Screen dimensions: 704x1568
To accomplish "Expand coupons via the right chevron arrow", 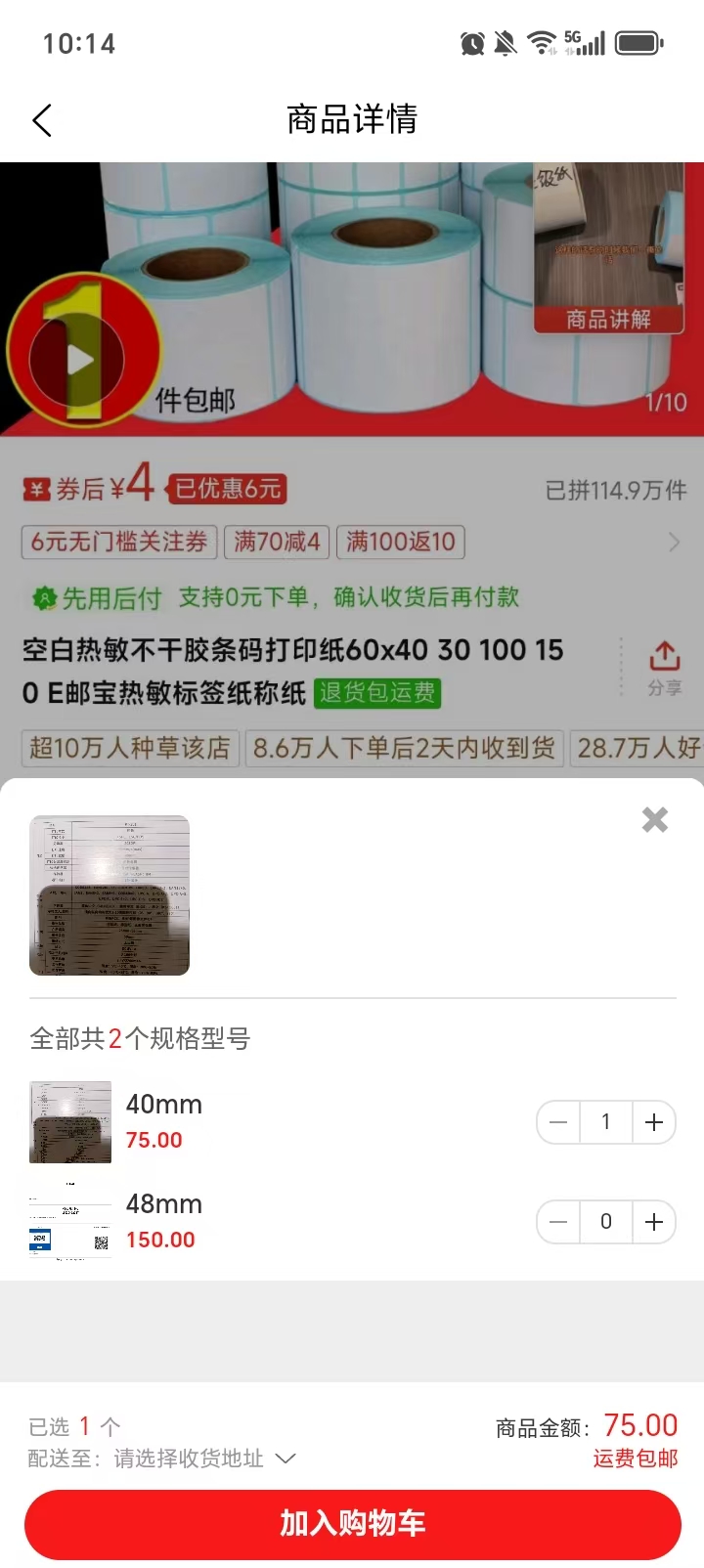I will point(675,542).
